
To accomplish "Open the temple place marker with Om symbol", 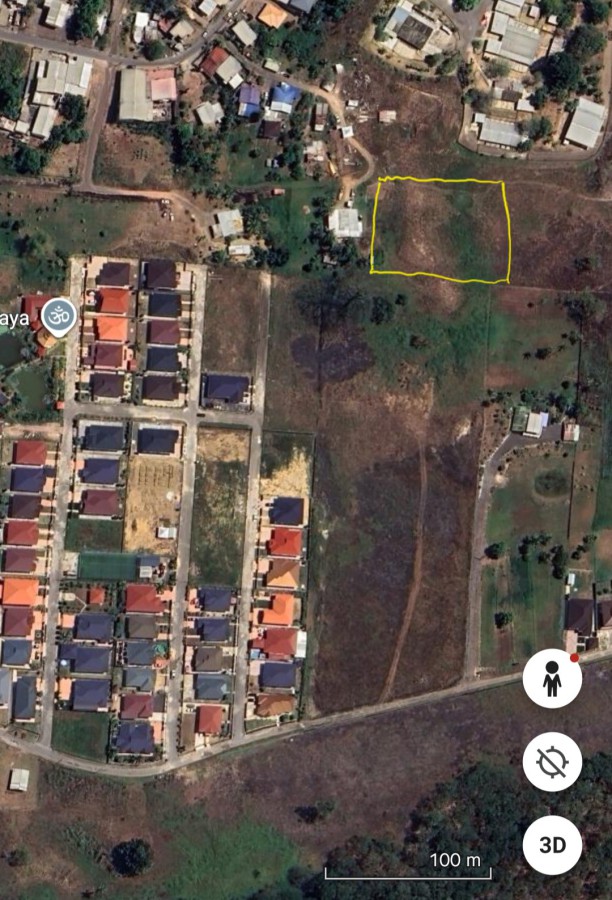I will tap(59, 316).
